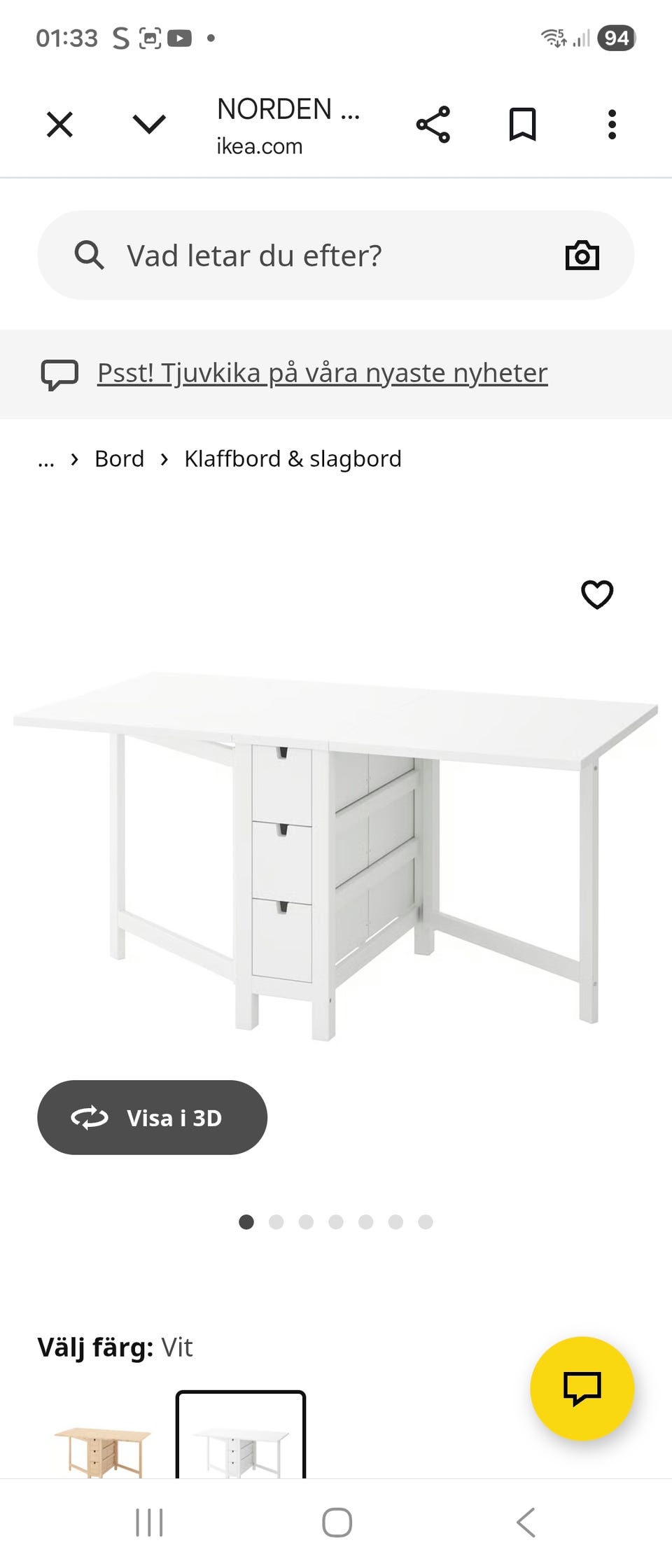Viewport: 672px width, 1568px height.
Task: Select the birch colour variant
Action: pos(102,1450)
